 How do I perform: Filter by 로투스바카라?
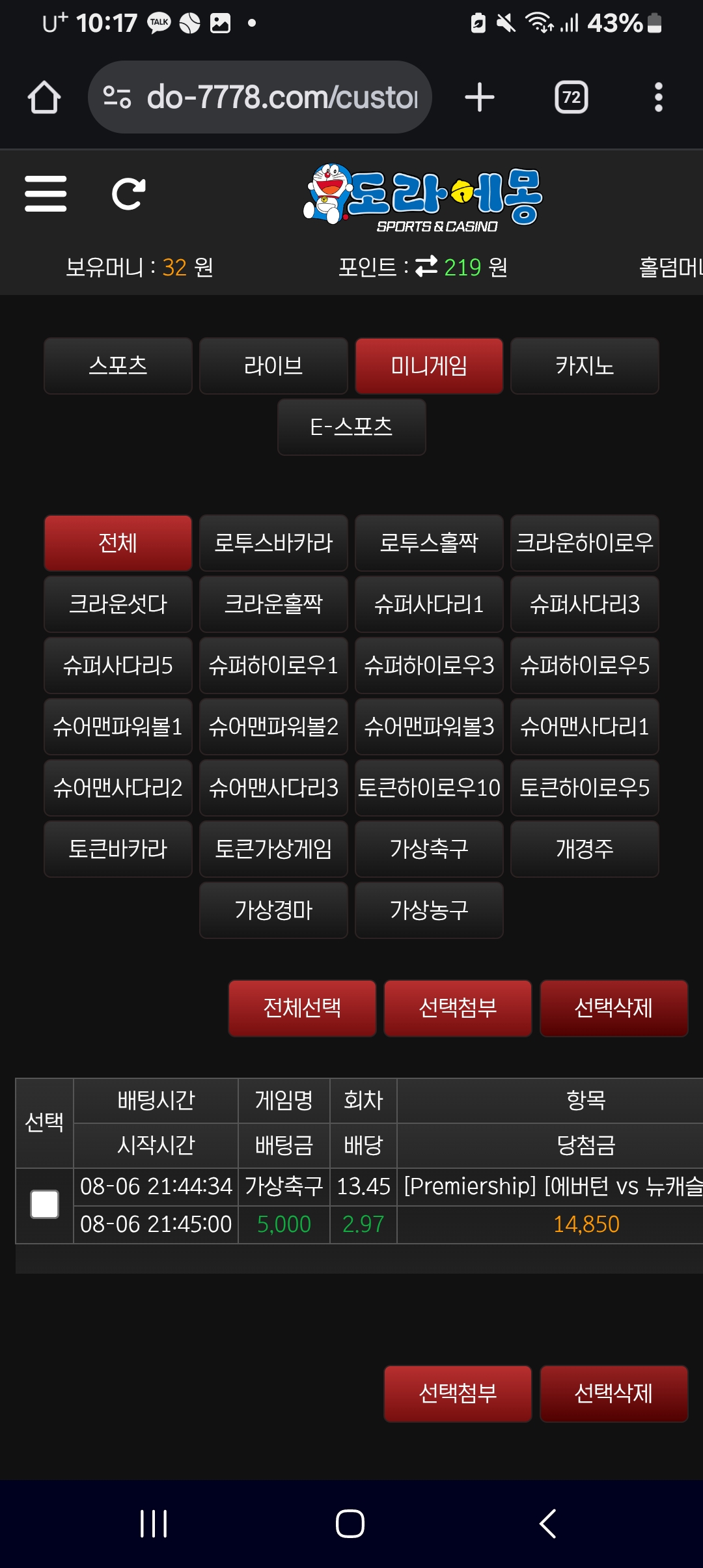click(273, 543)
